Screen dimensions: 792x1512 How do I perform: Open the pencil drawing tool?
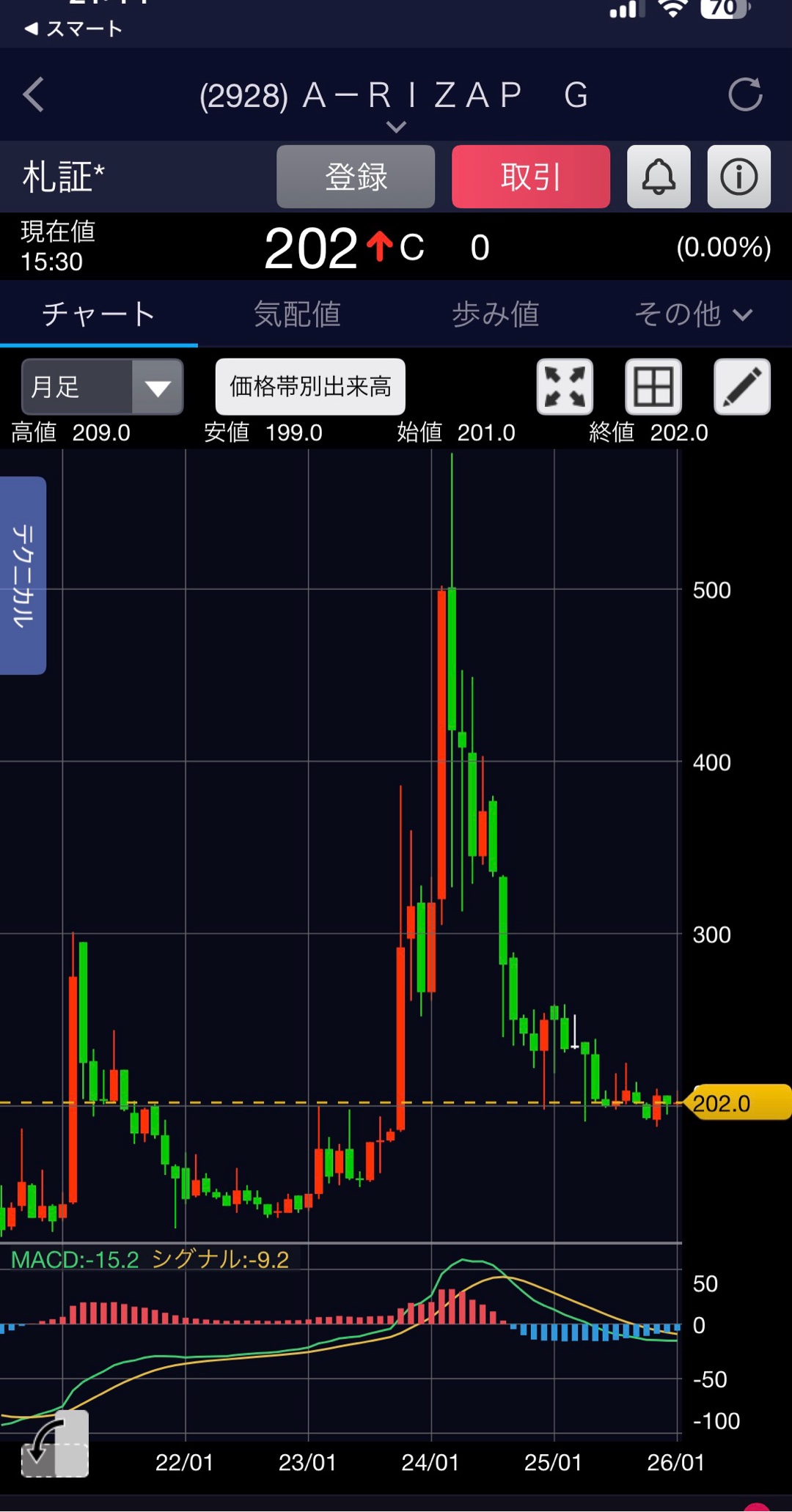coord(742,387)
